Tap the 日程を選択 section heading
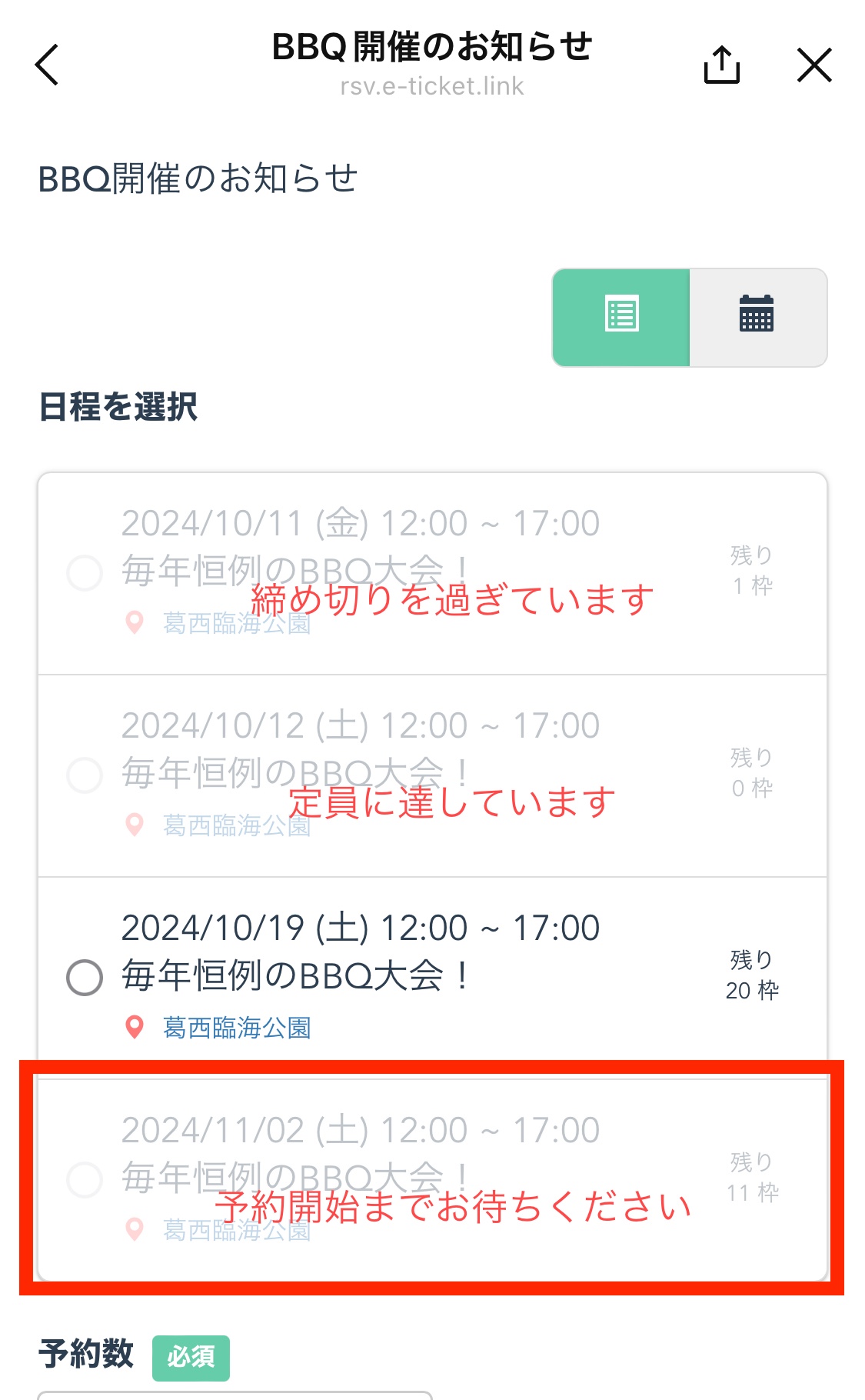Screen dimensions: 865x1400 118,406
